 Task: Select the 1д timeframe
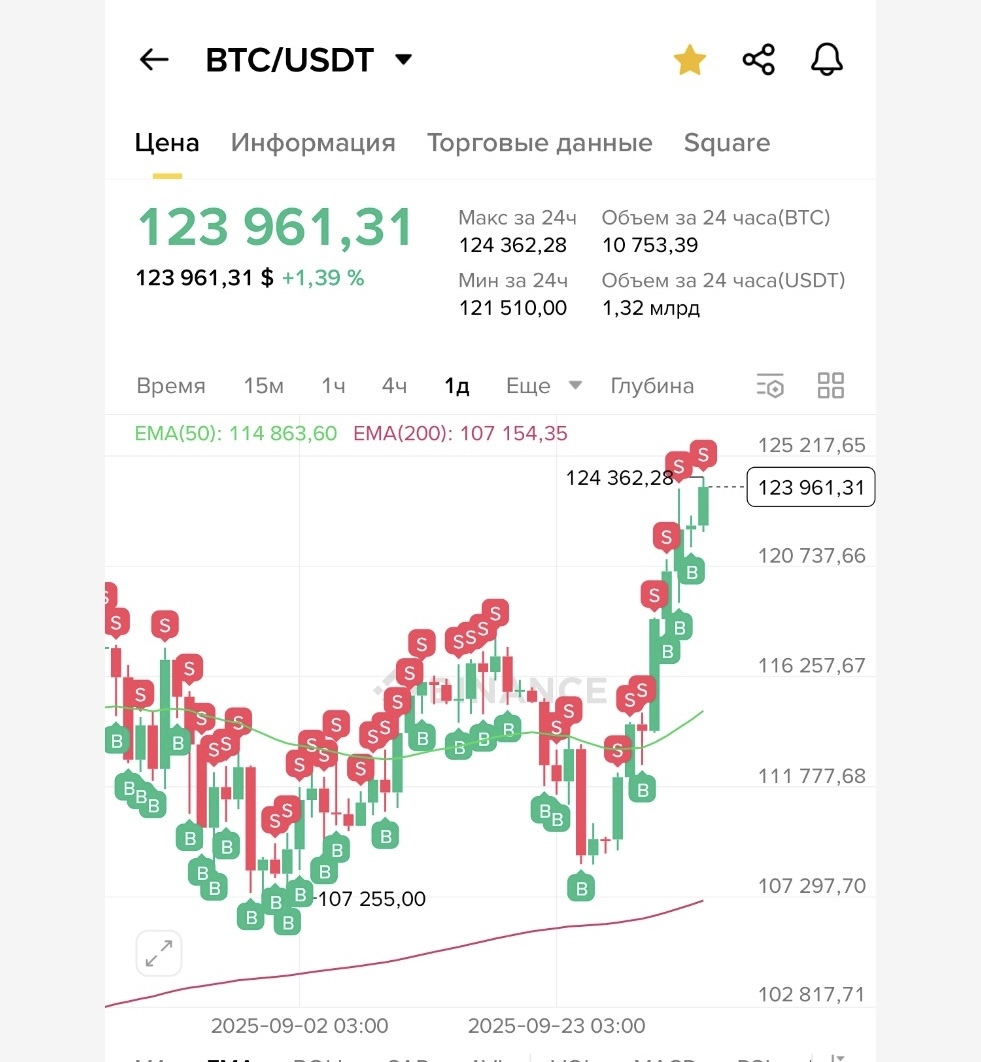point(457,386)
